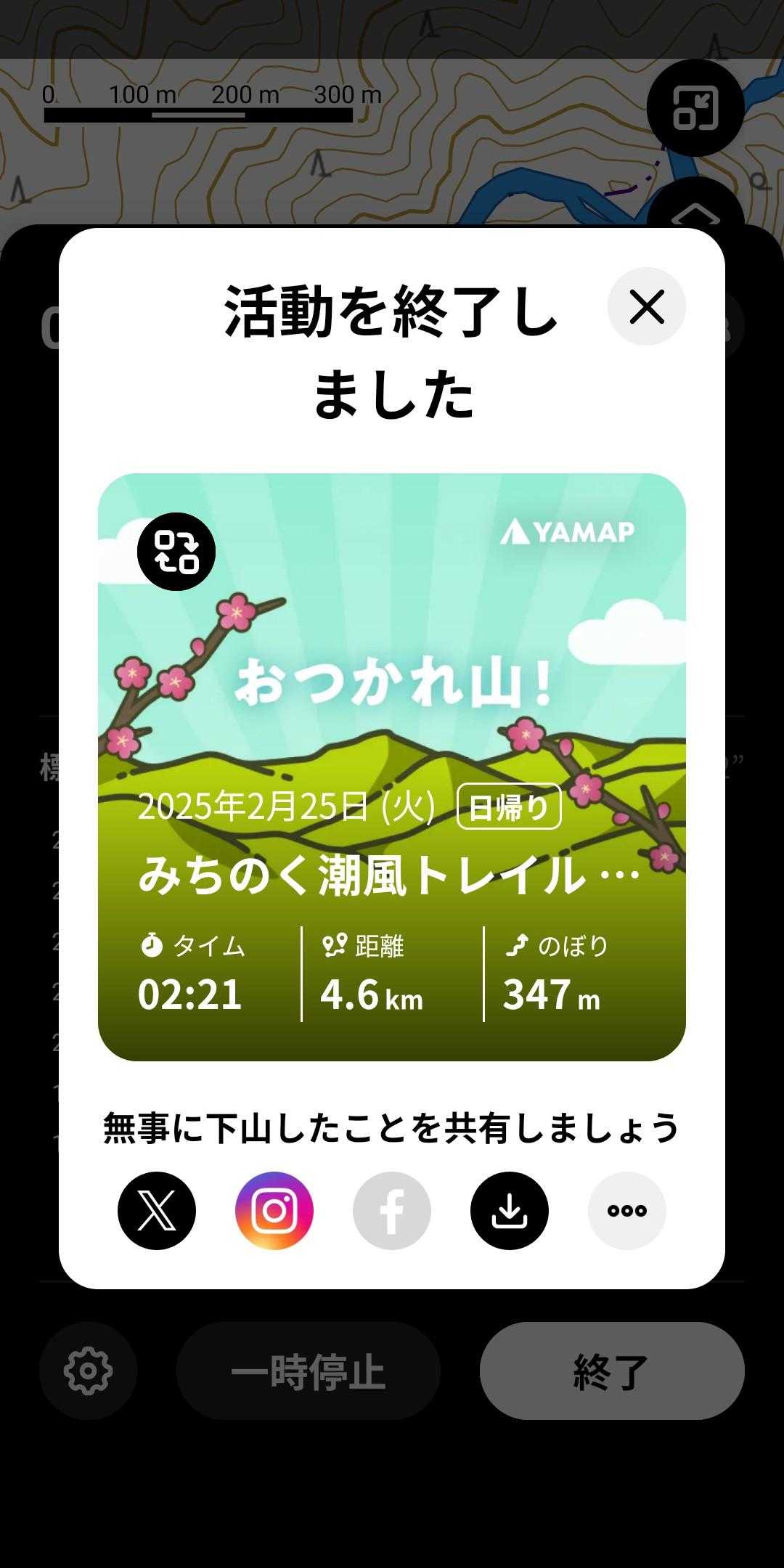784x1568 pixels.
Task: Share the activity to Instagram
Action: tap(274, 1210)
